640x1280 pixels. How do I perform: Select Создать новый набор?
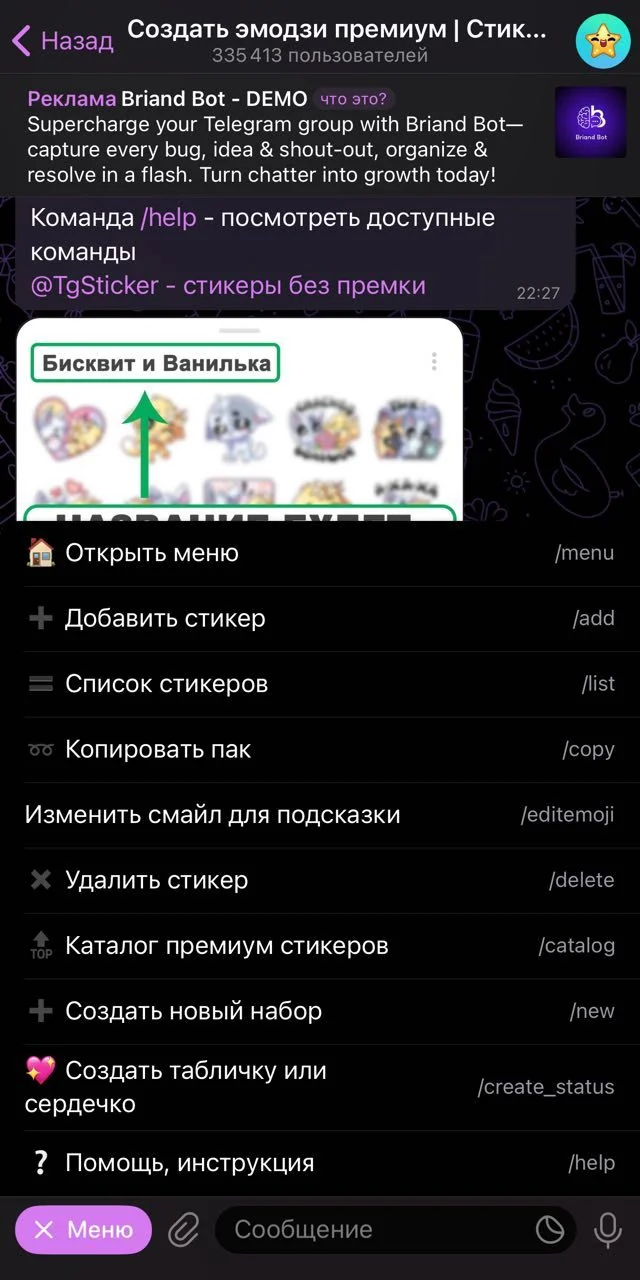pos(320,1011)
